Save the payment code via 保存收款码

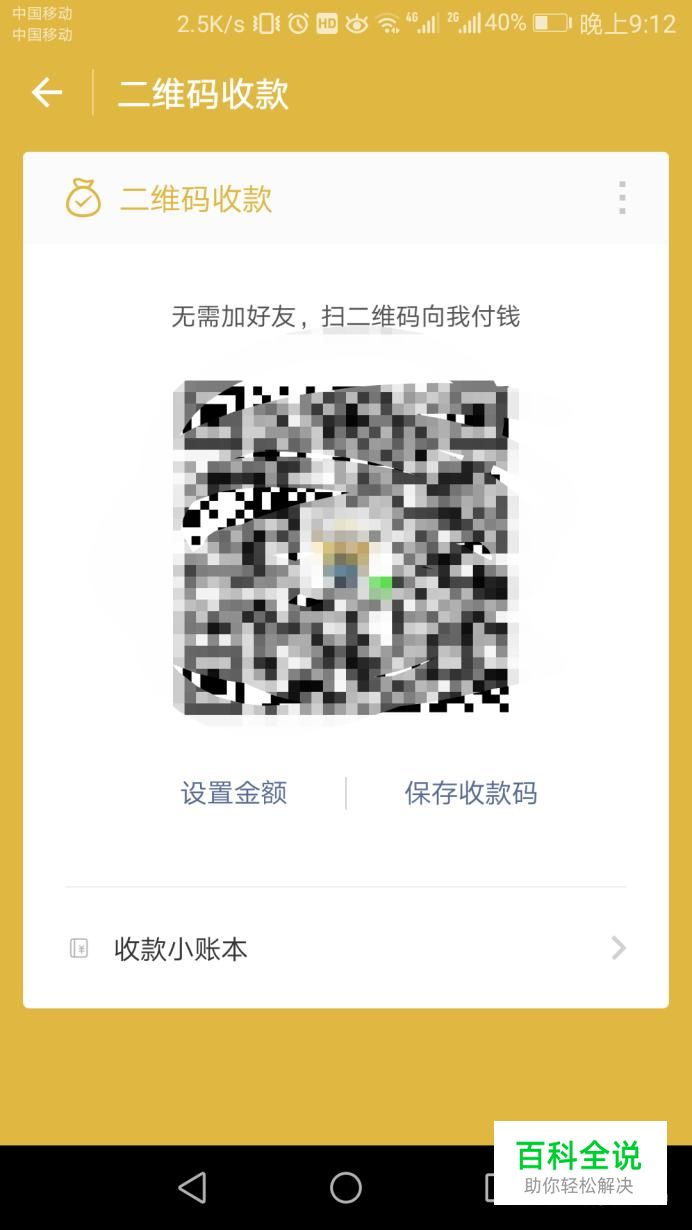pos(470,793)
